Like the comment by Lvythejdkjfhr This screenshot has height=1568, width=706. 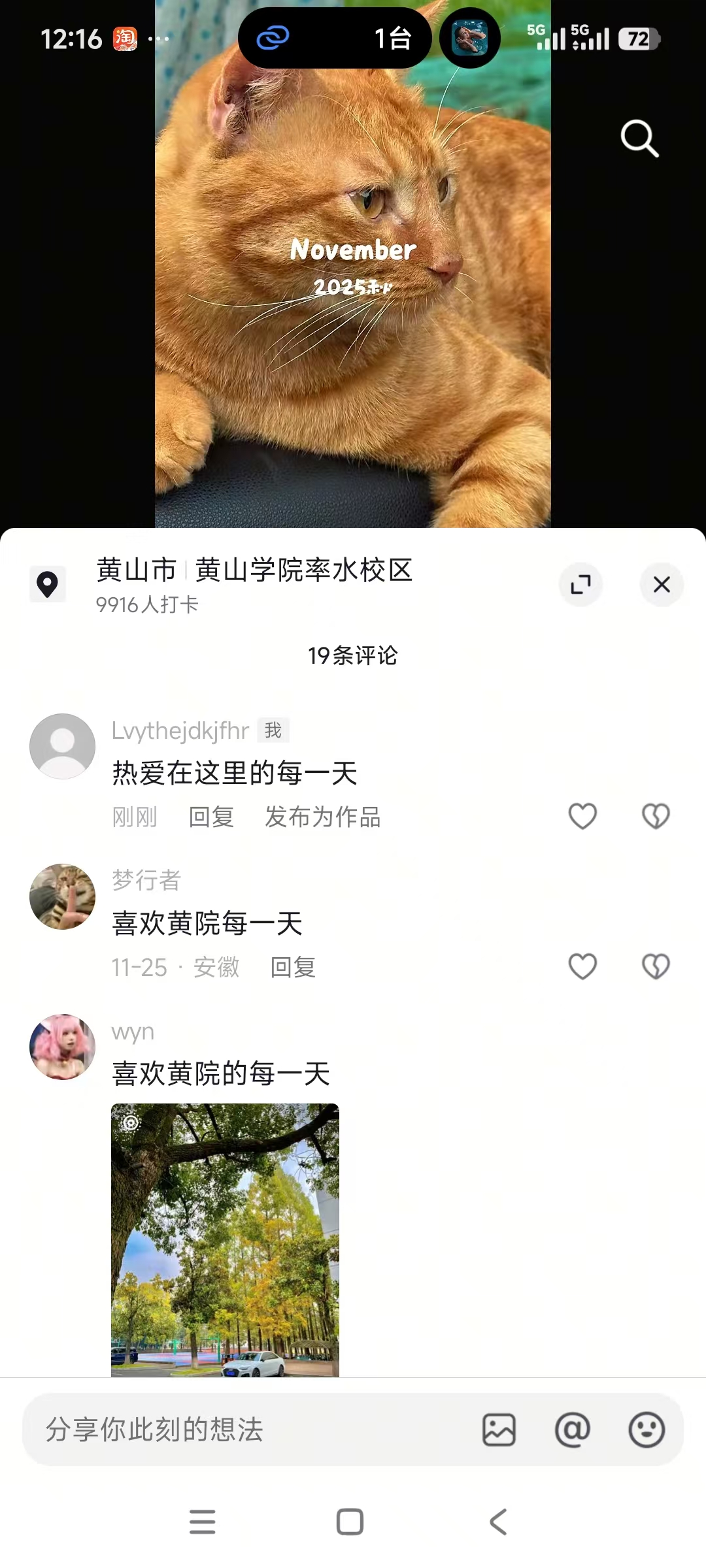(582, 816)
